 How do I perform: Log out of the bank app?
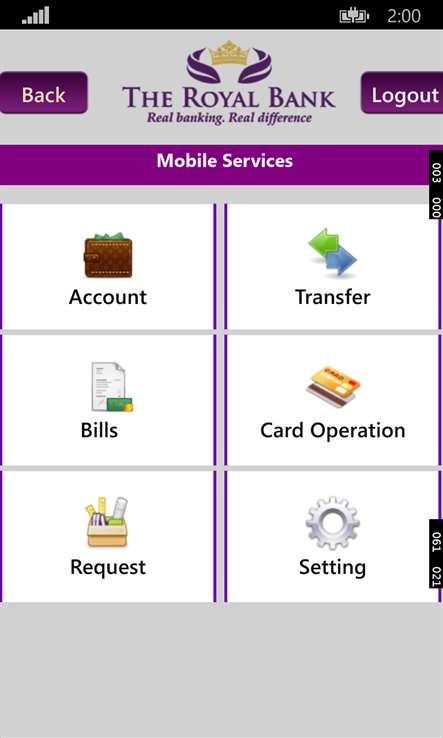402,93
